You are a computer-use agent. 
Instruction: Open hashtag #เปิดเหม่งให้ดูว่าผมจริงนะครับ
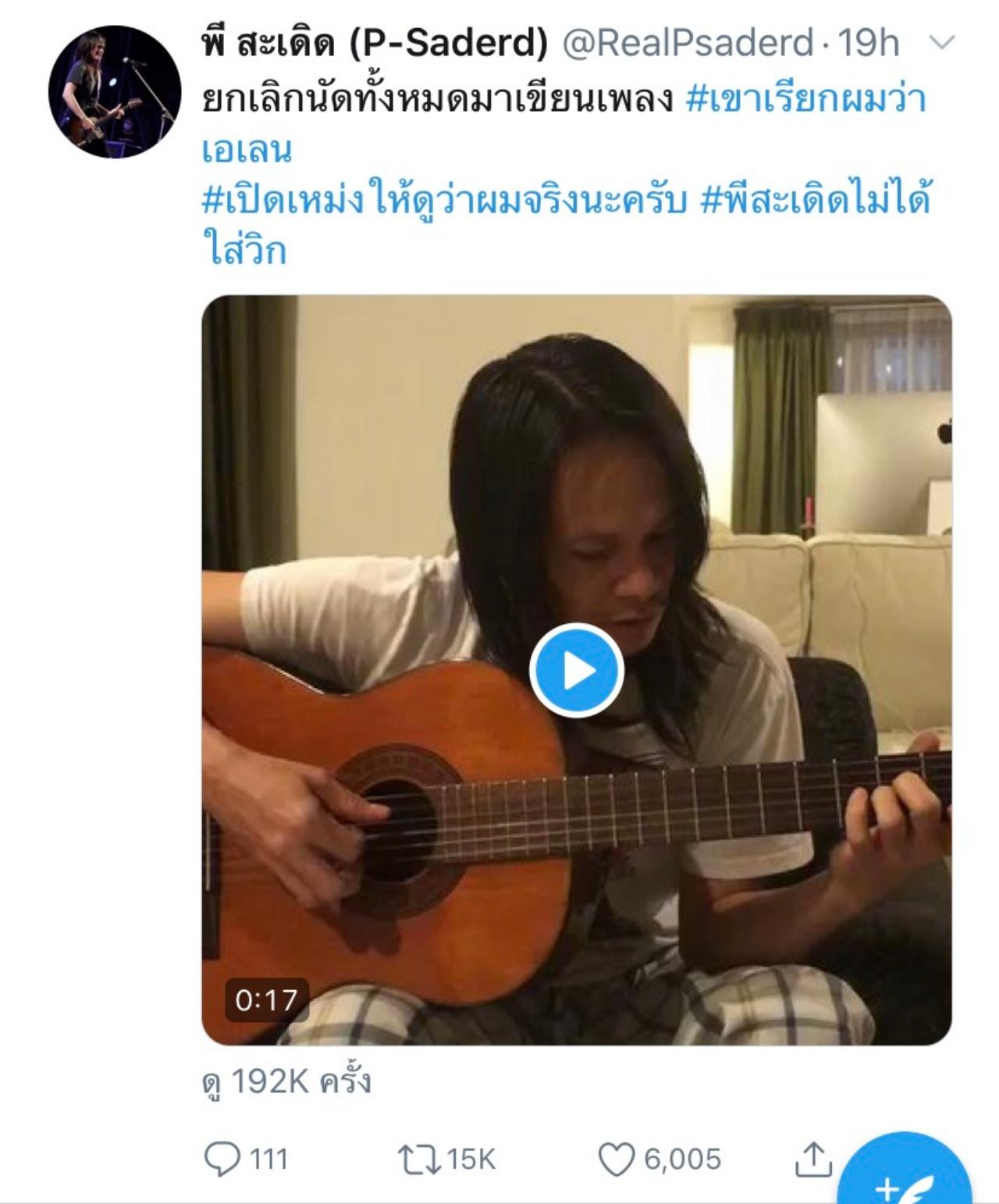coord(445,201)
